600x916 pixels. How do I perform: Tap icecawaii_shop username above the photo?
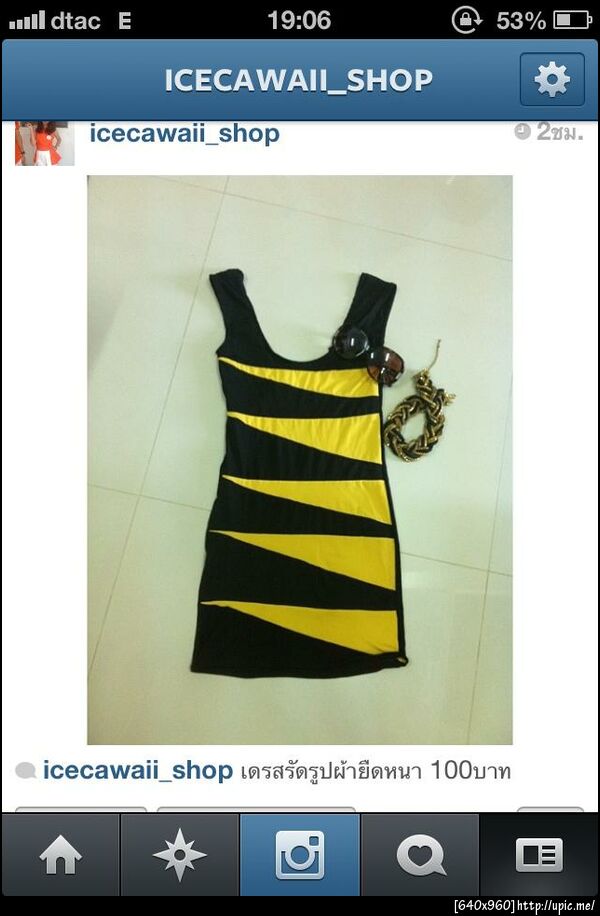click(x=184, y=133)
